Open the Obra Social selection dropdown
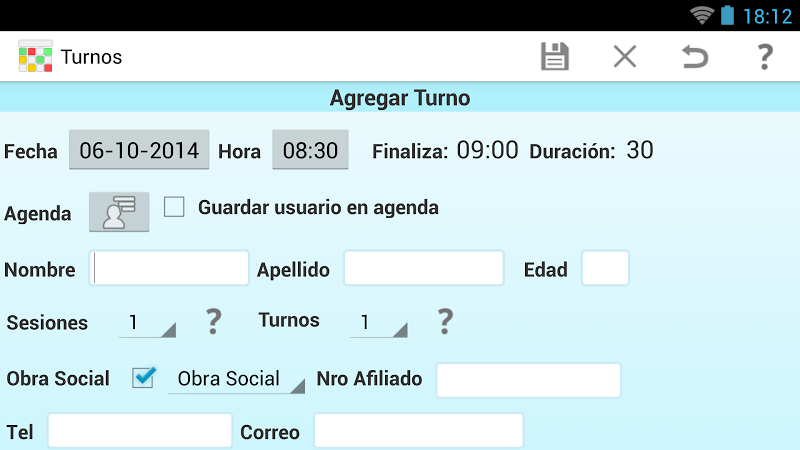This screenshot has width=800, height=450. [x=237, y=380]
